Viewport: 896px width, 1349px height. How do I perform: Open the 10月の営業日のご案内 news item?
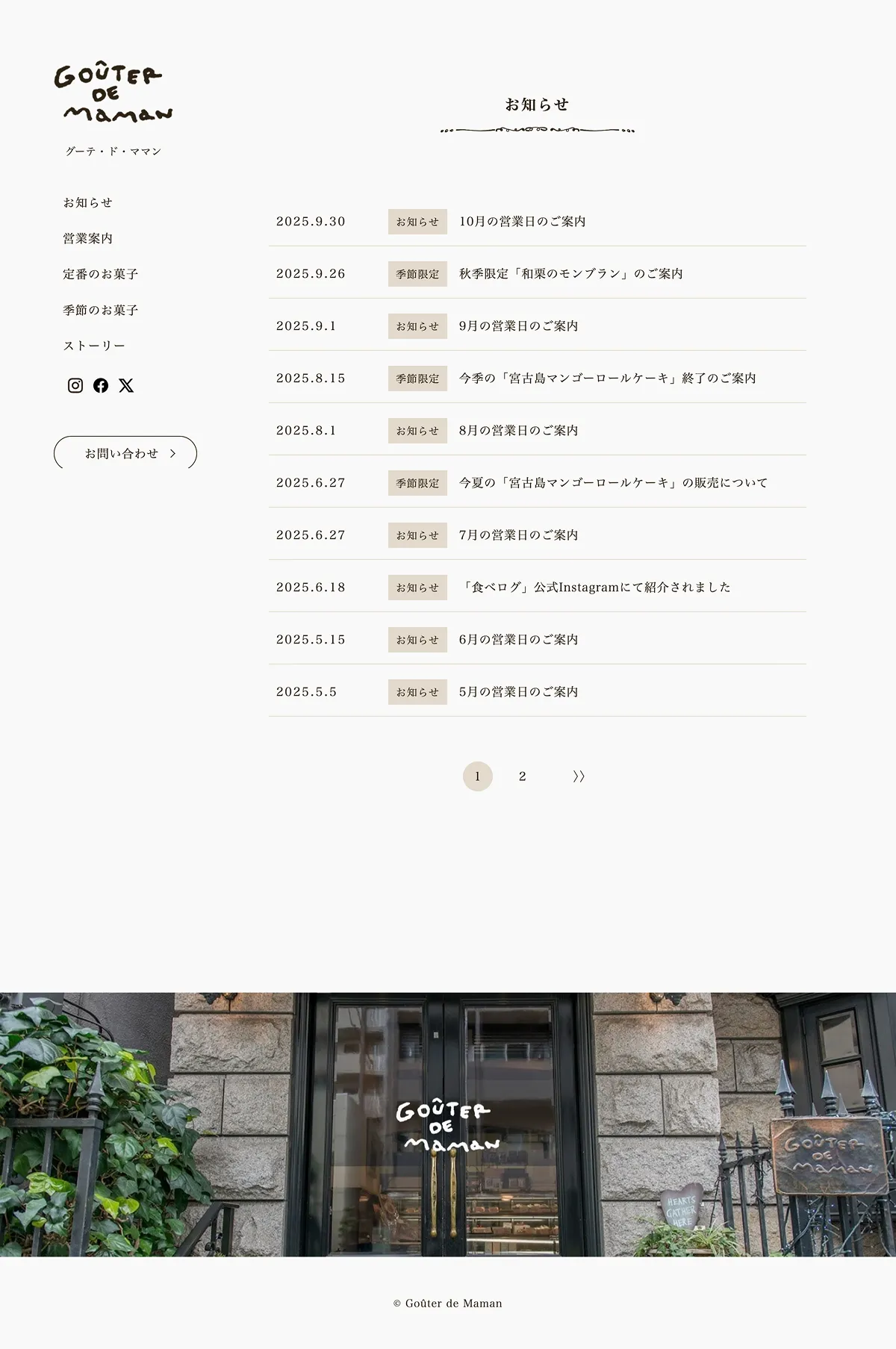tap(522, 222)
